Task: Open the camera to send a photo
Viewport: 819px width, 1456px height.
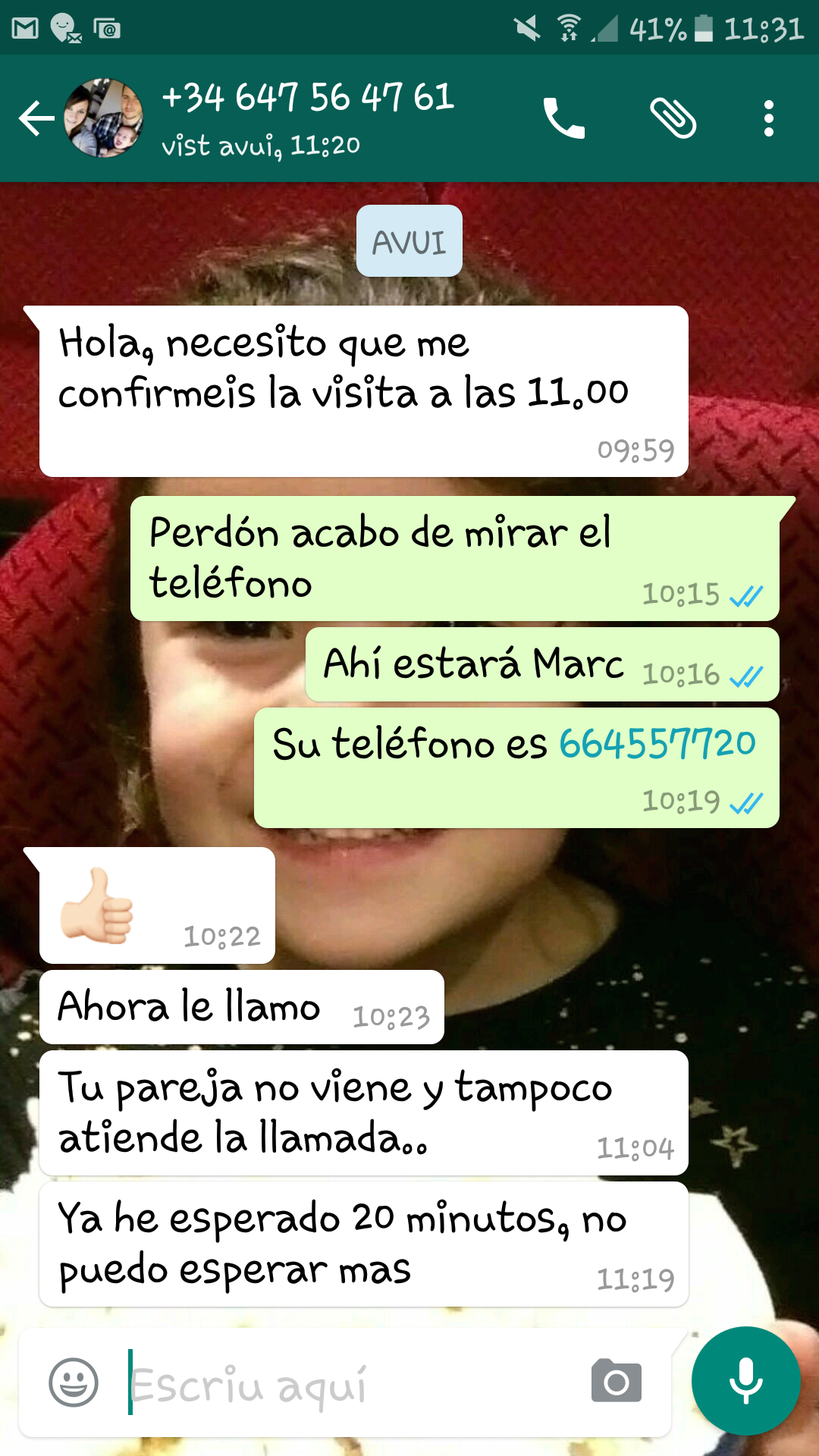Action: [617, 1382]
